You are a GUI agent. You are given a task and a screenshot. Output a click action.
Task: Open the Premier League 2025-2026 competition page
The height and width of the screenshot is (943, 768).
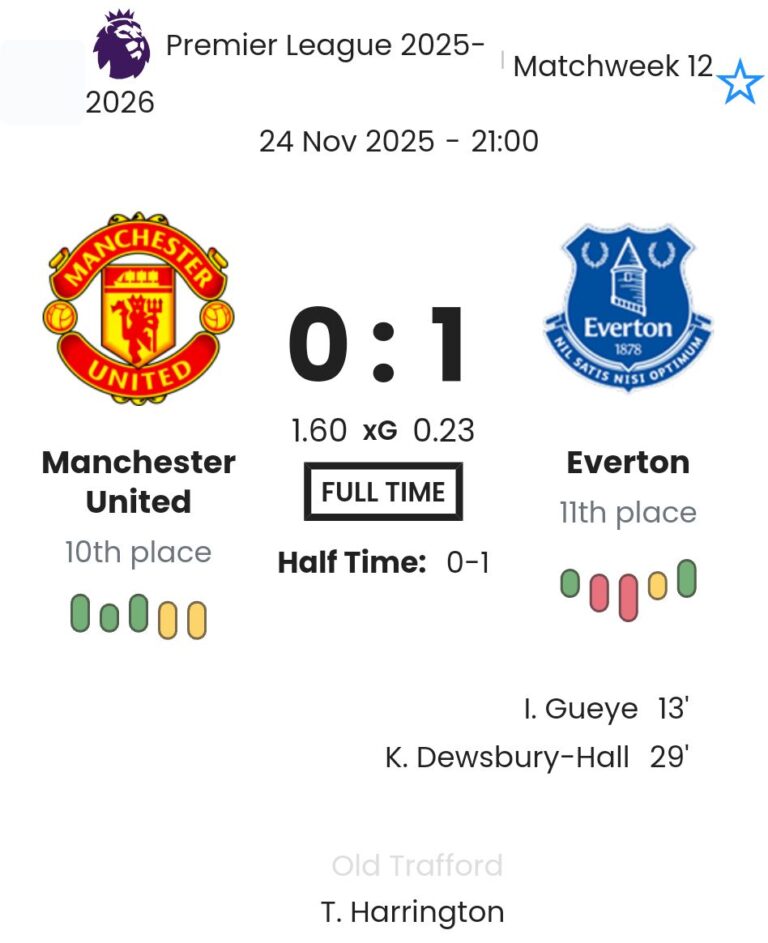[324, 46]
